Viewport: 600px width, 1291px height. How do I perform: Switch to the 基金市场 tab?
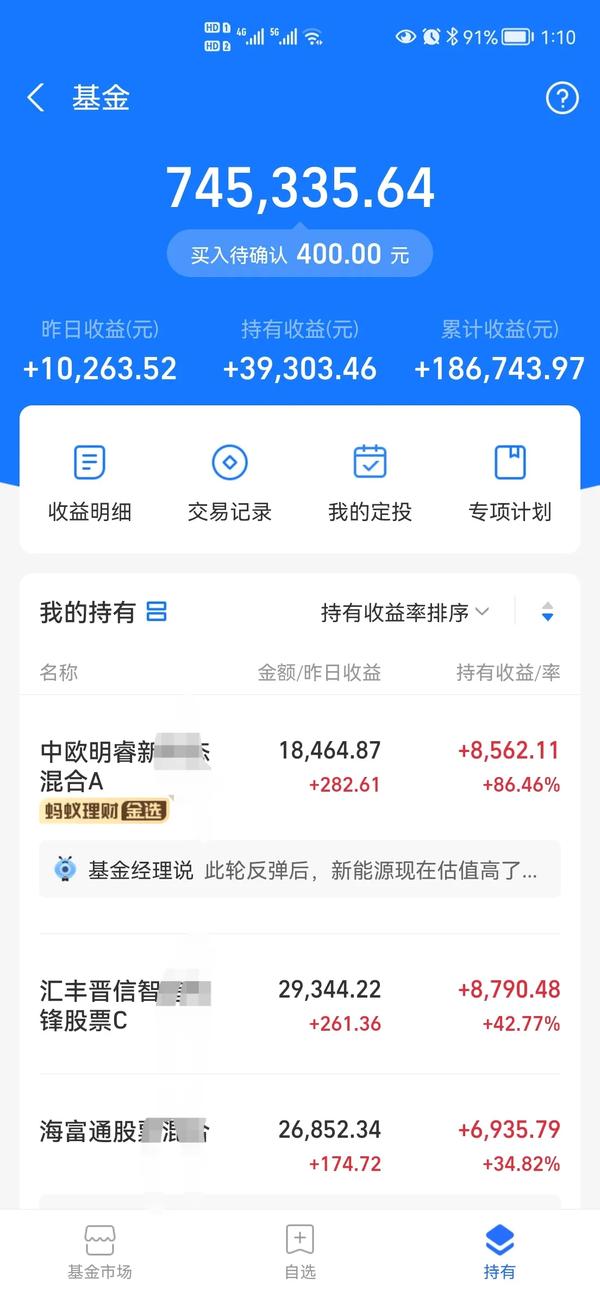(100, 1252)
